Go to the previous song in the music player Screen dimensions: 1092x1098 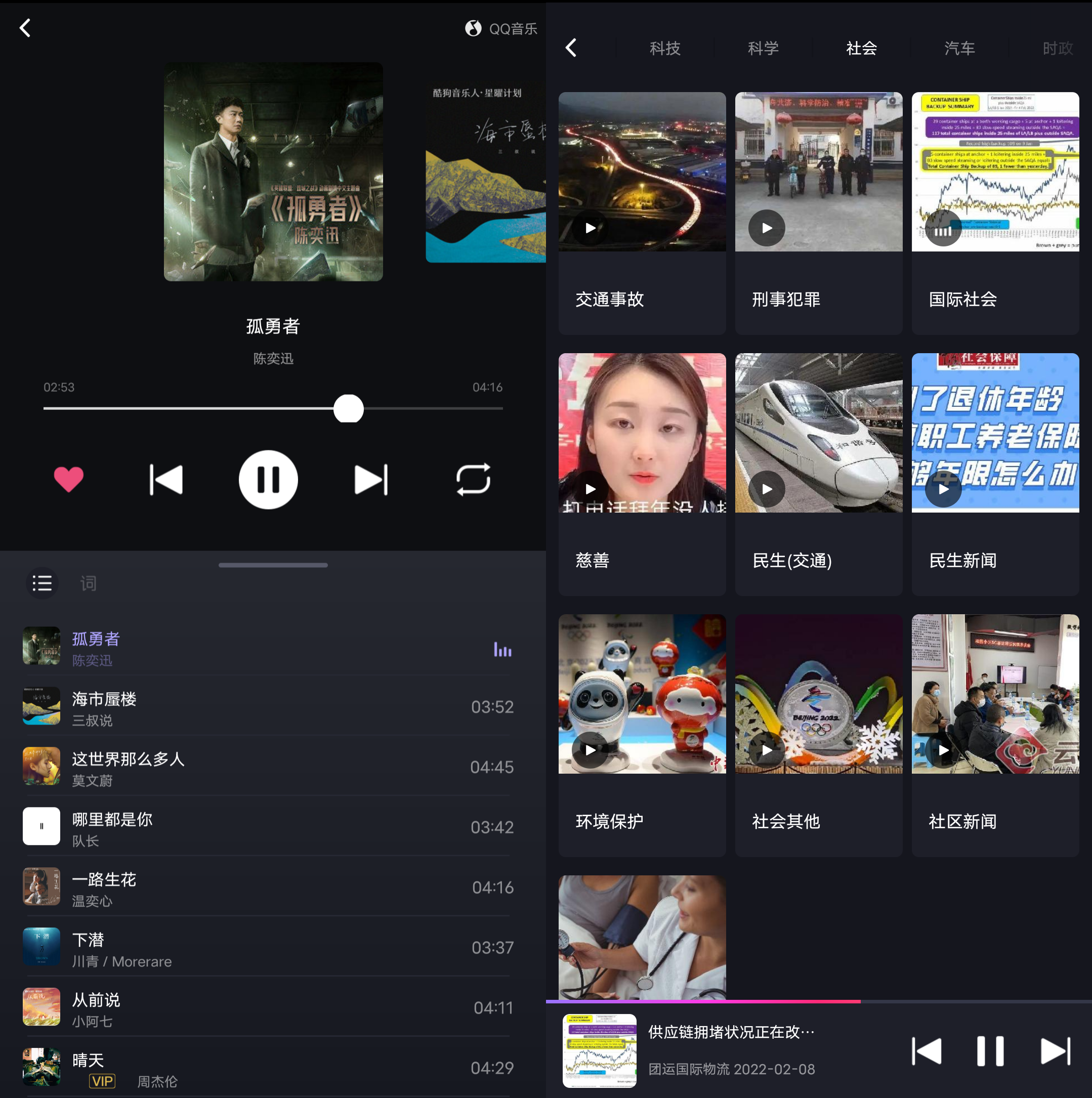tap(166, 480)
